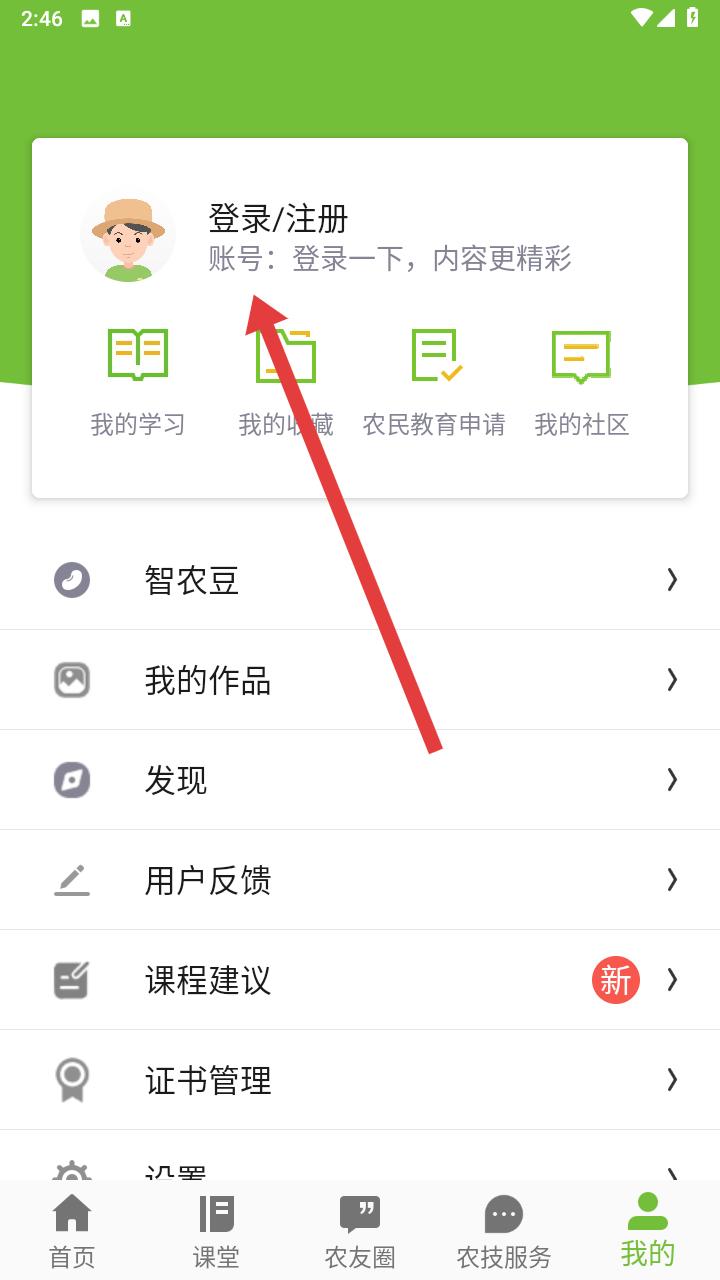Open 我的作品
This screenshot has width=720, height=1280.
pyautogui.click(x=360, y=680)
